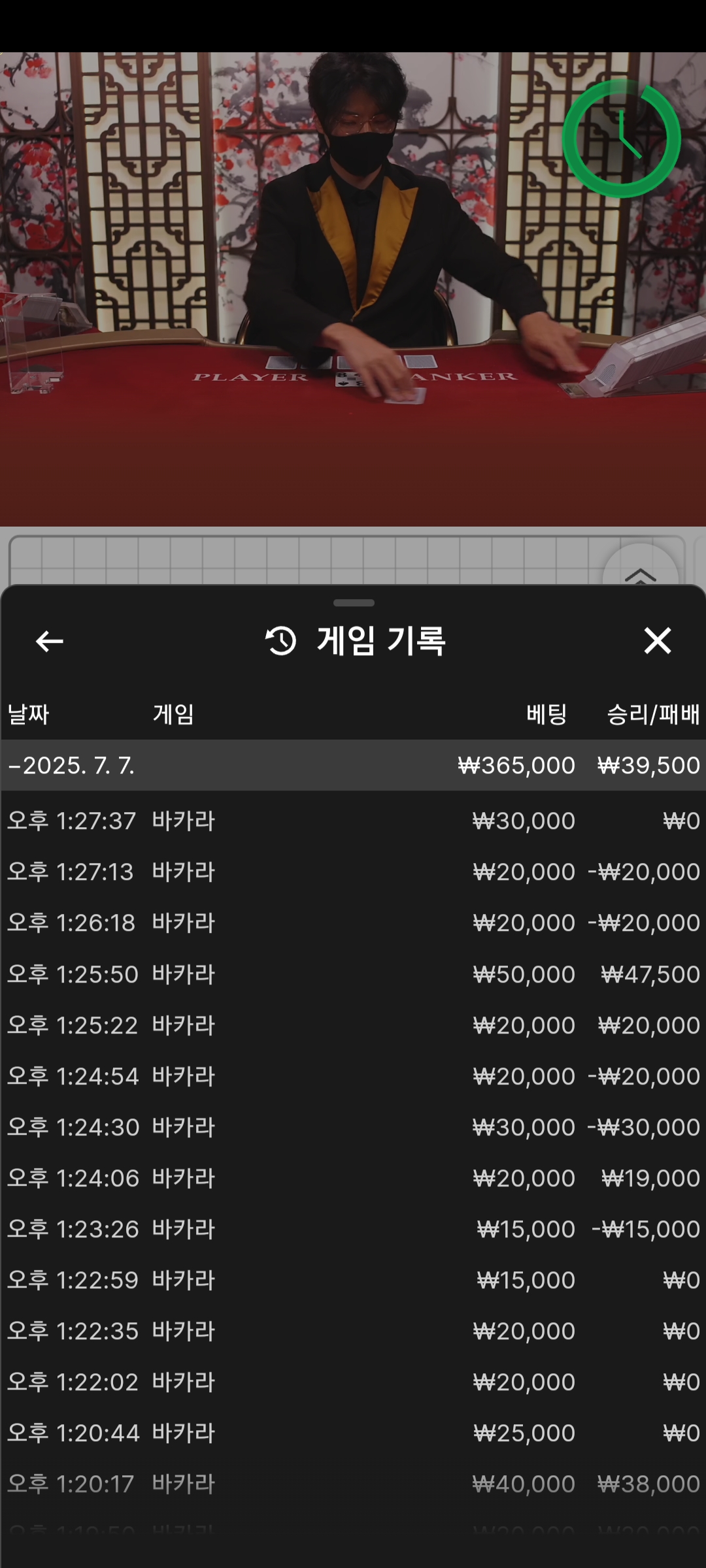Open the 오후 1:22:35 바카라 record

[353, 1331]
